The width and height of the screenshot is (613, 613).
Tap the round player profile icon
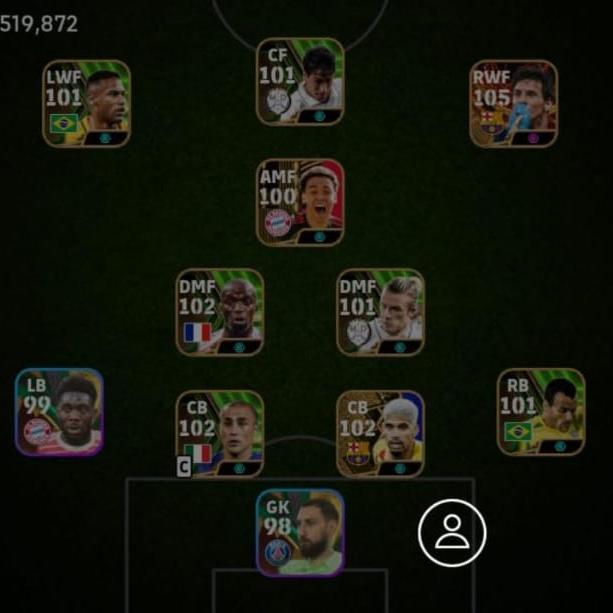[x=452, y=533]
